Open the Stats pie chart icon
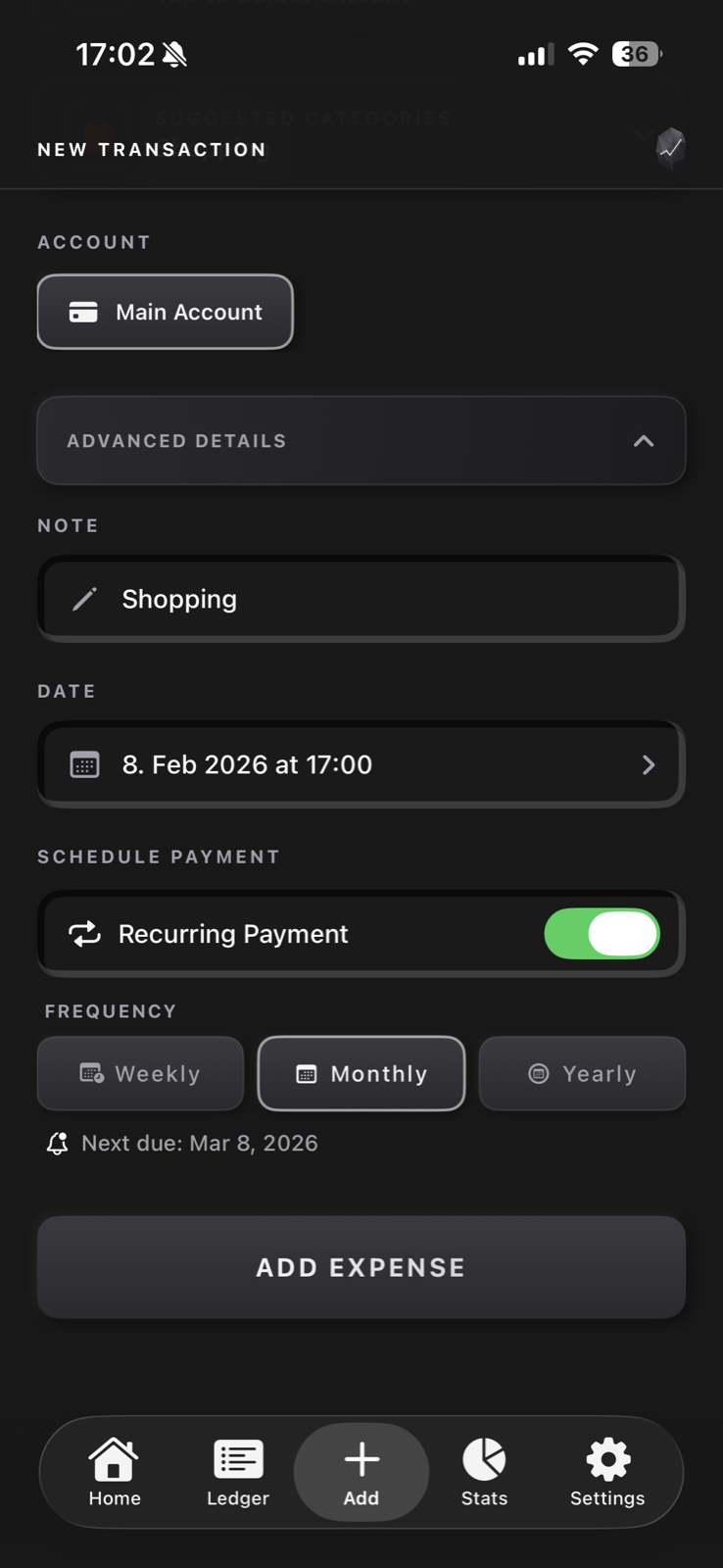Image resolution: width=723 pixels, height=1568 pixels. coord(484,1458)
